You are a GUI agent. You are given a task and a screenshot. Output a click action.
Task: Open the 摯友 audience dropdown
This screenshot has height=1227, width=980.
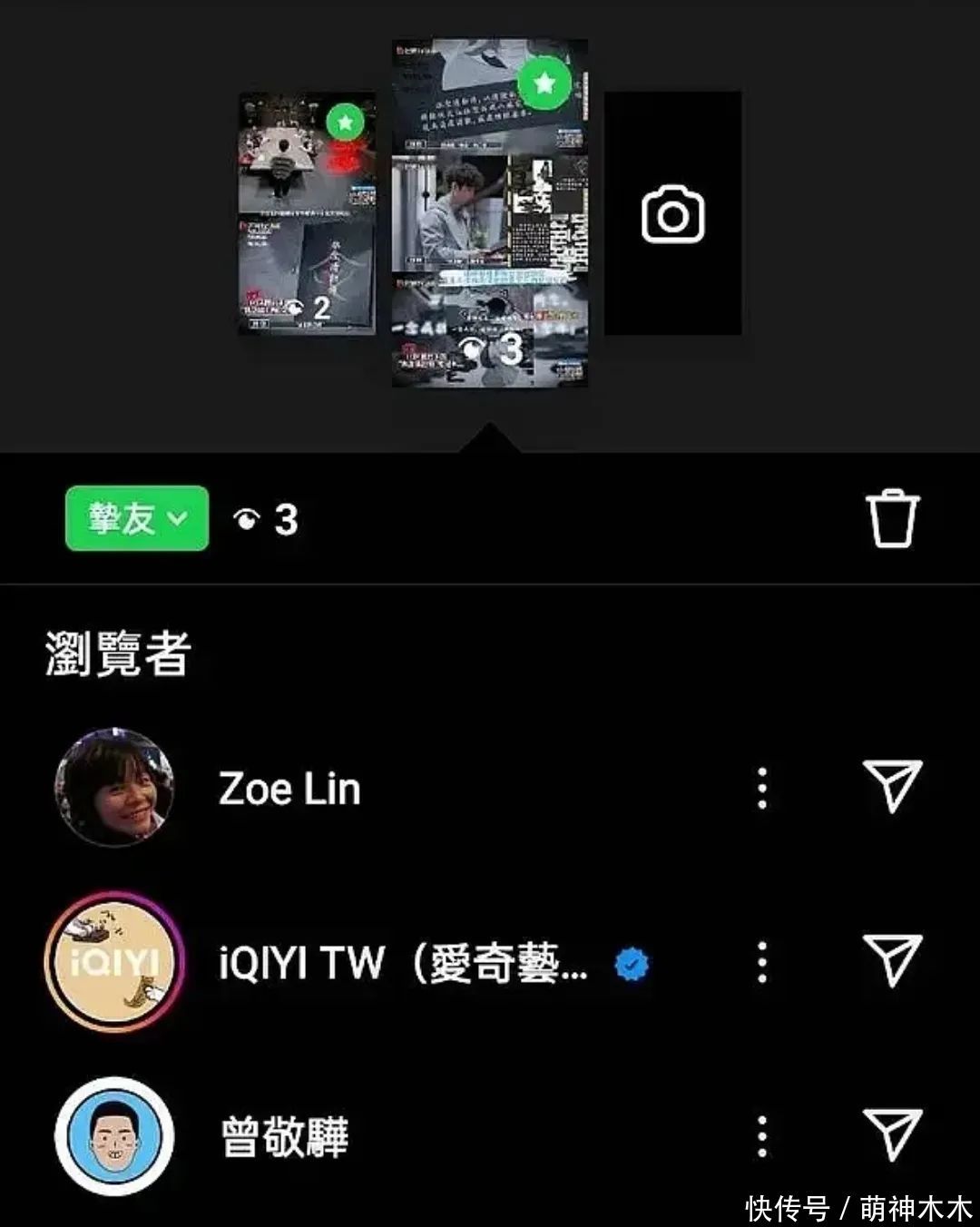137,518
